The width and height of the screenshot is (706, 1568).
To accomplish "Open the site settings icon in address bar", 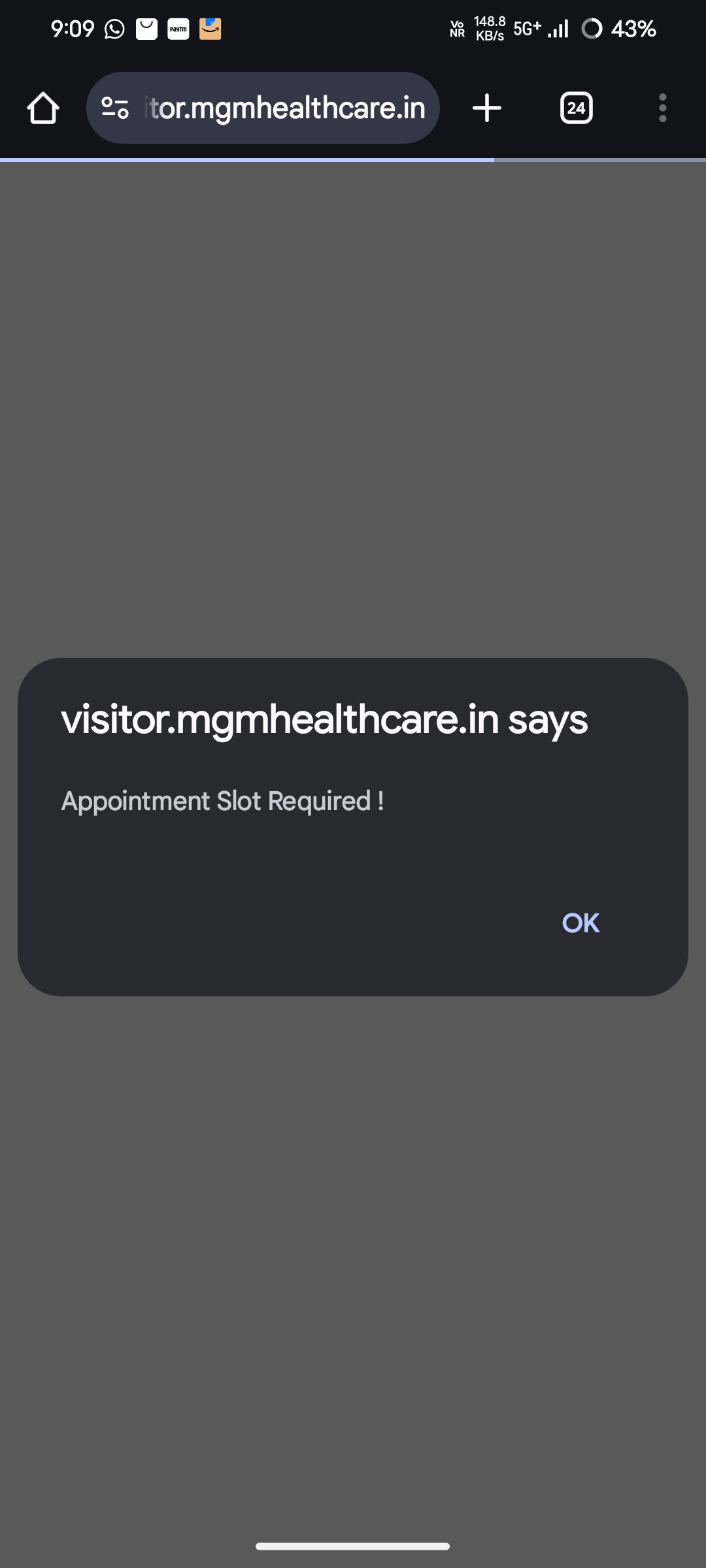I will [115, 108].
